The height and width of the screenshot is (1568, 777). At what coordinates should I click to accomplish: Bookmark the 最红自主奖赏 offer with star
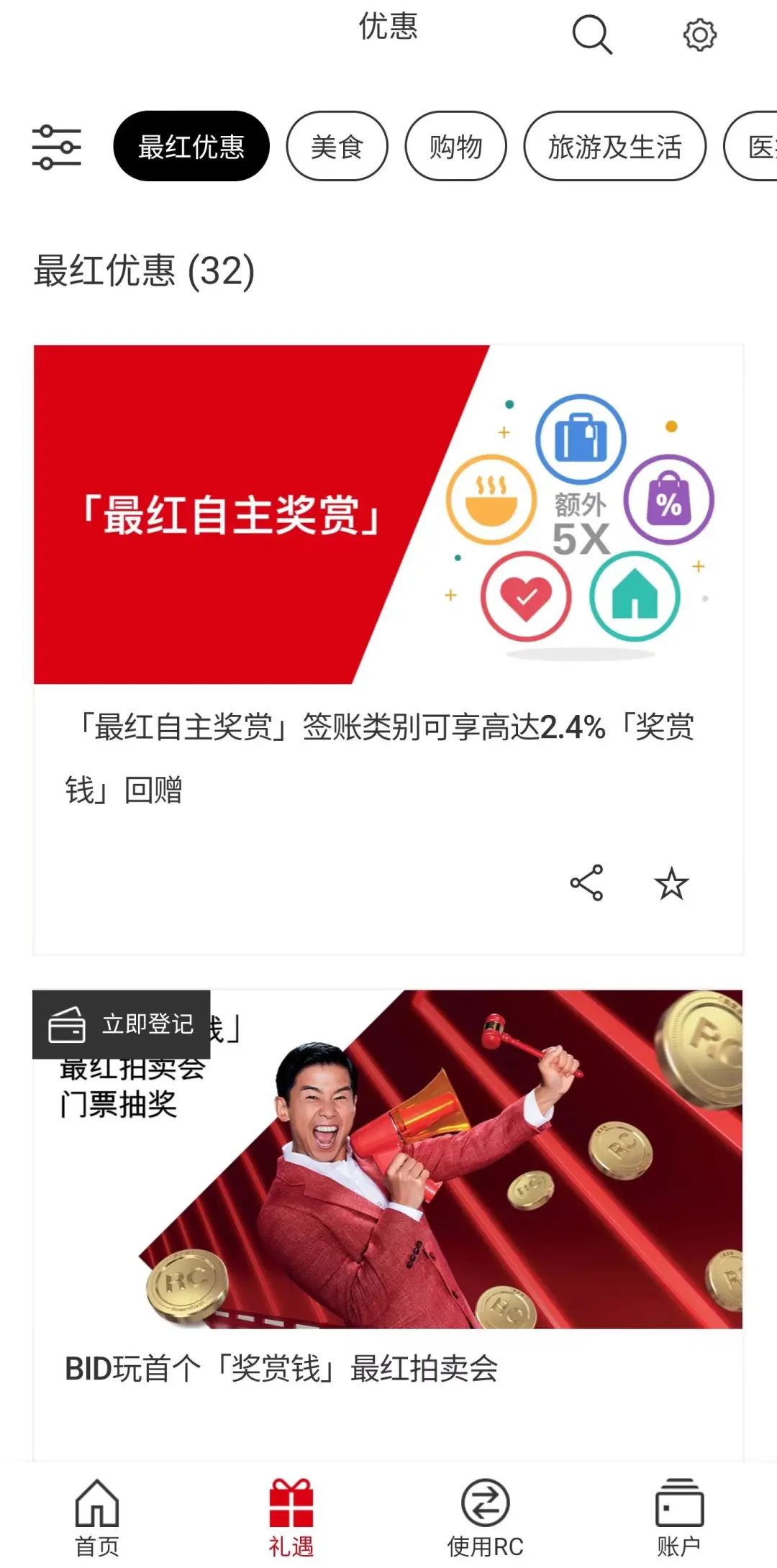[671, 883]
